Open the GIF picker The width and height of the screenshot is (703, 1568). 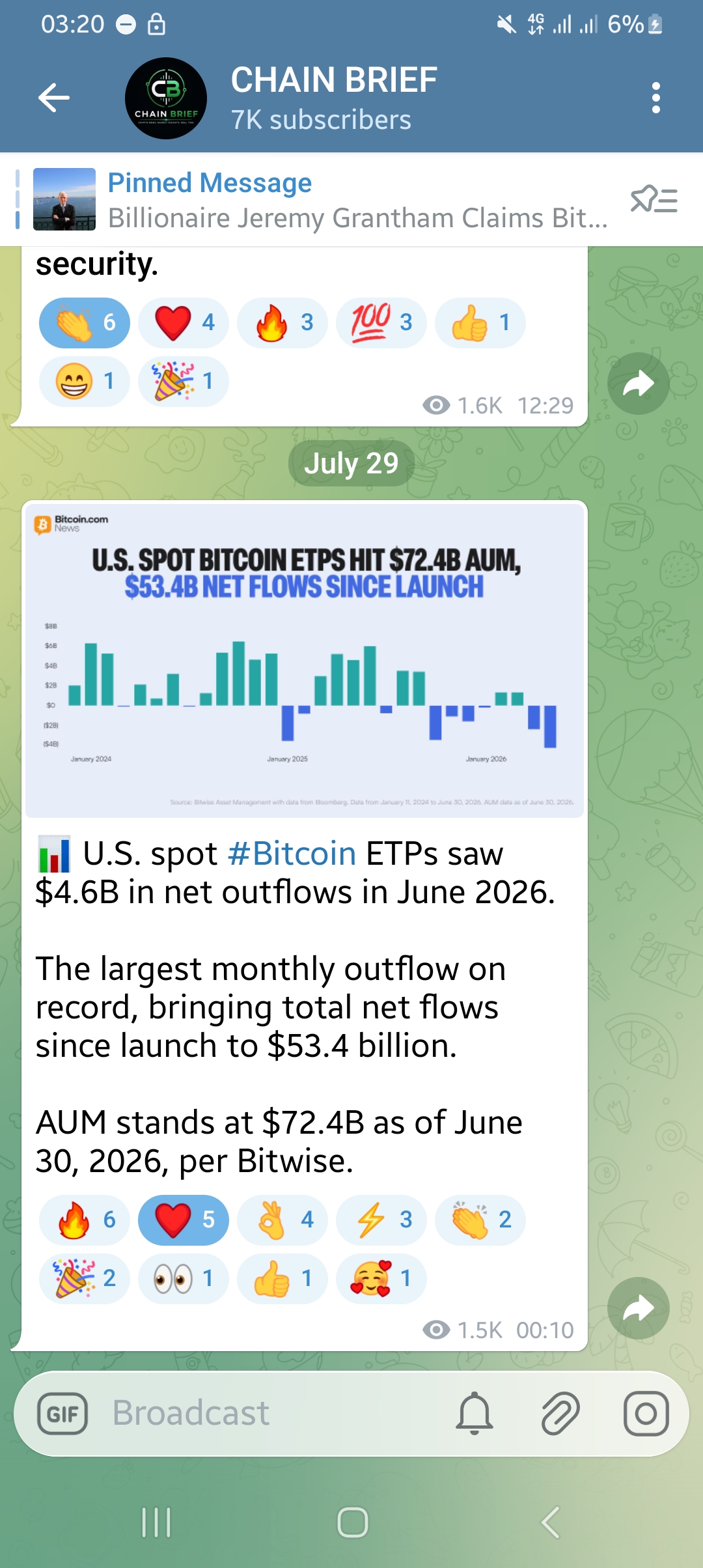(62, 1414)
